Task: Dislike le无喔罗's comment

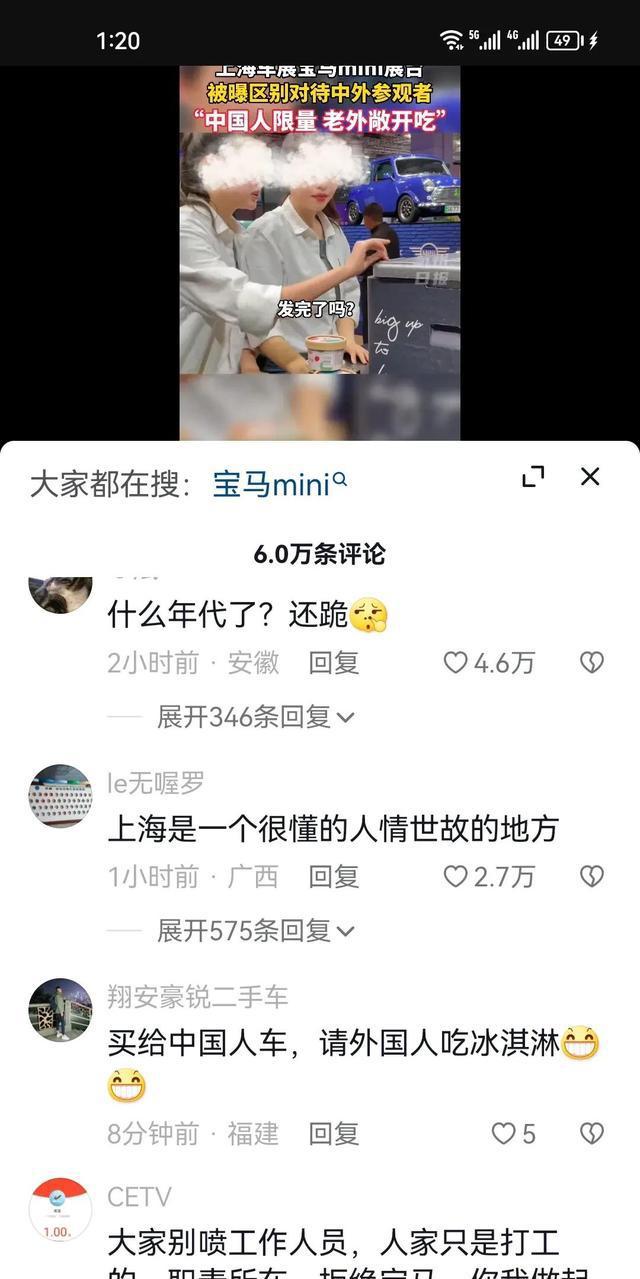Action: coord(592,876)
